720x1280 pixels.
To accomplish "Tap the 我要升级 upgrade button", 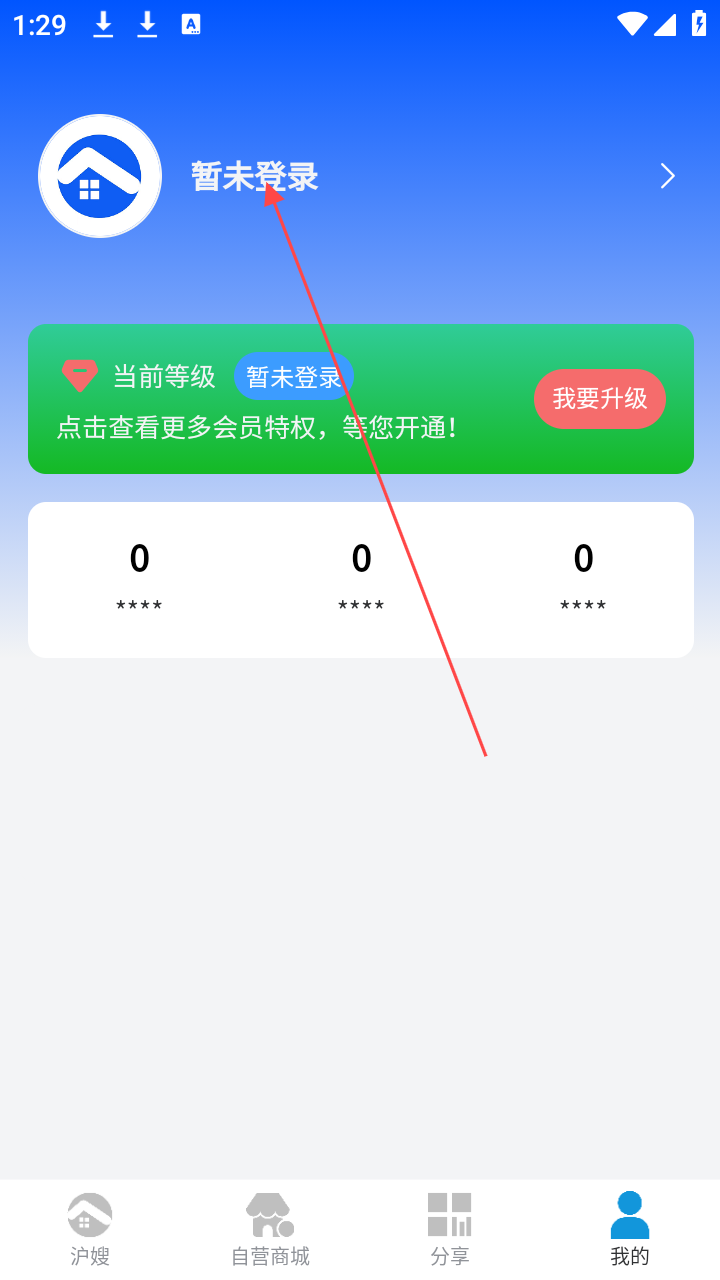I will coord(599,399).
